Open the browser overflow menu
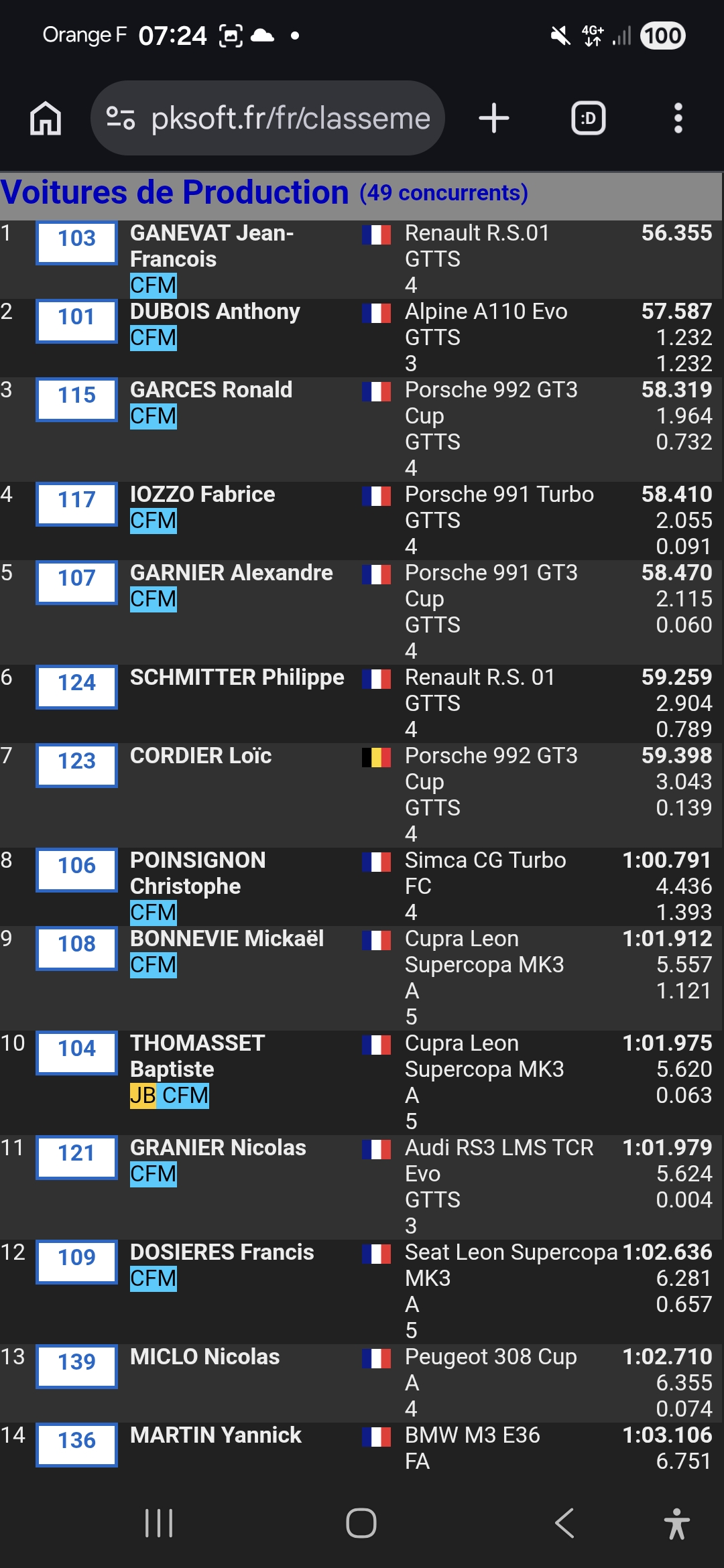 click(678, 119)
